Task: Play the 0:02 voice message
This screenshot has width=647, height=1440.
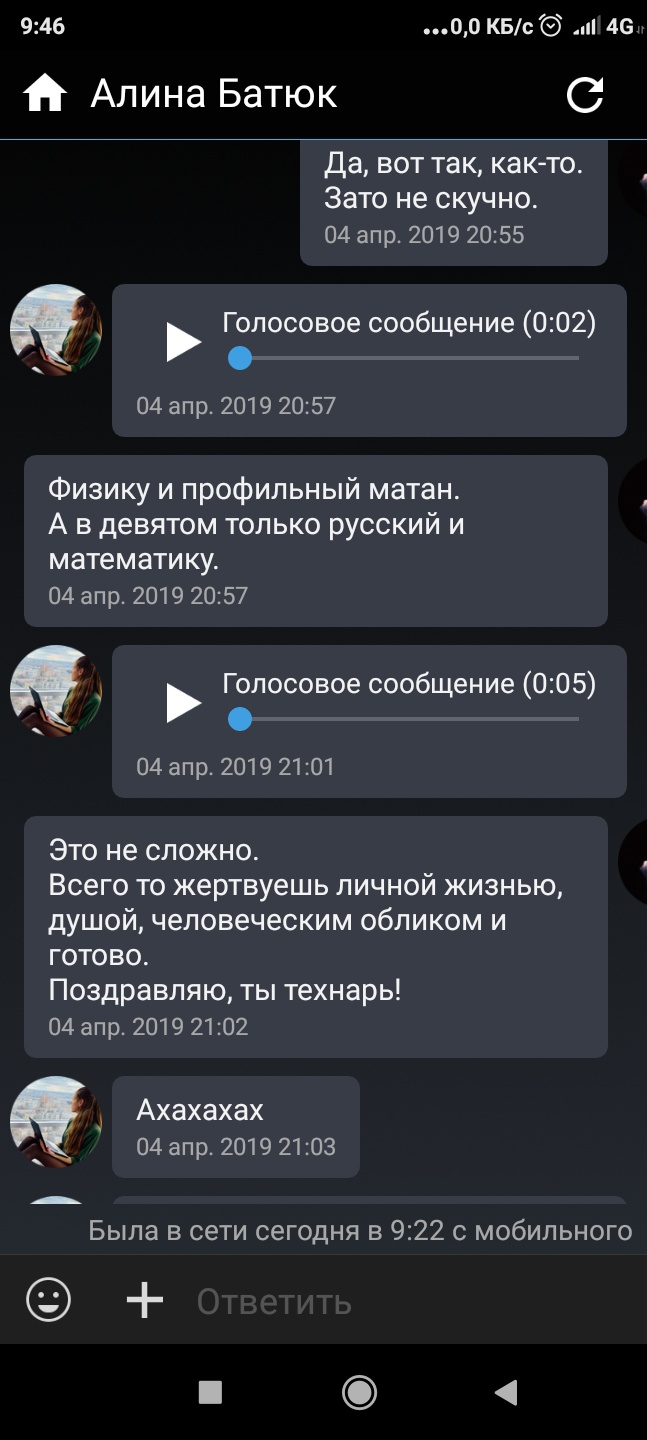Action: [x=183, y=342]
